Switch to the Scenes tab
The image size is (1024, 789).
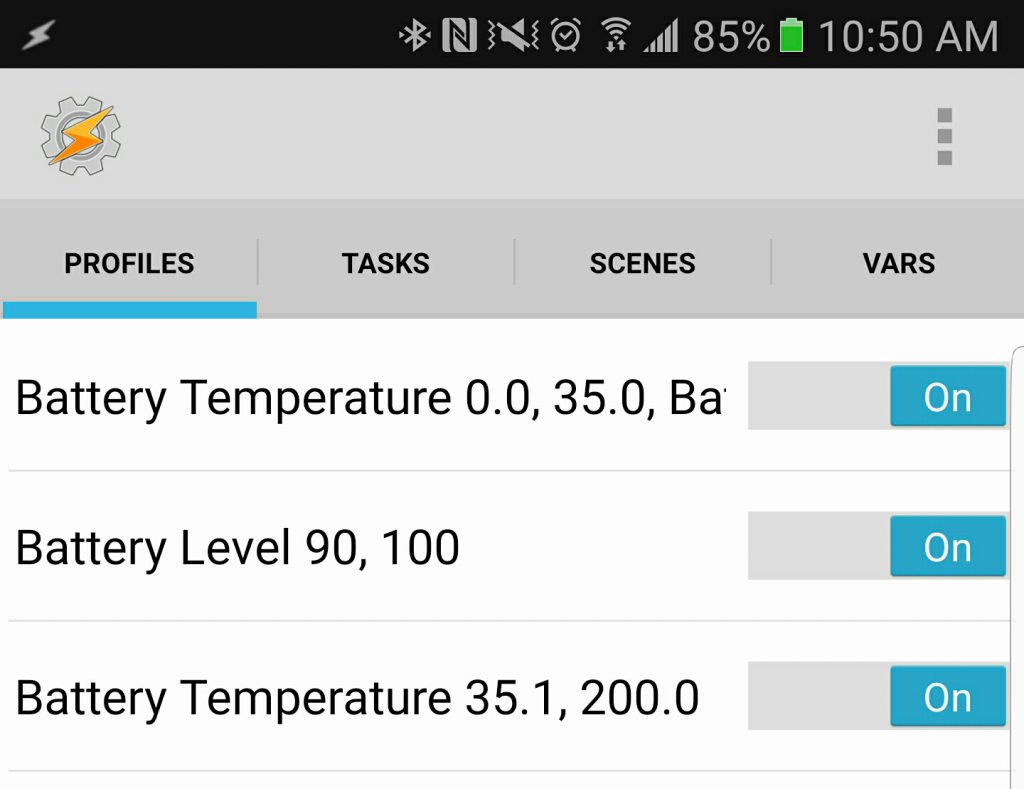(x=642, y=264)
